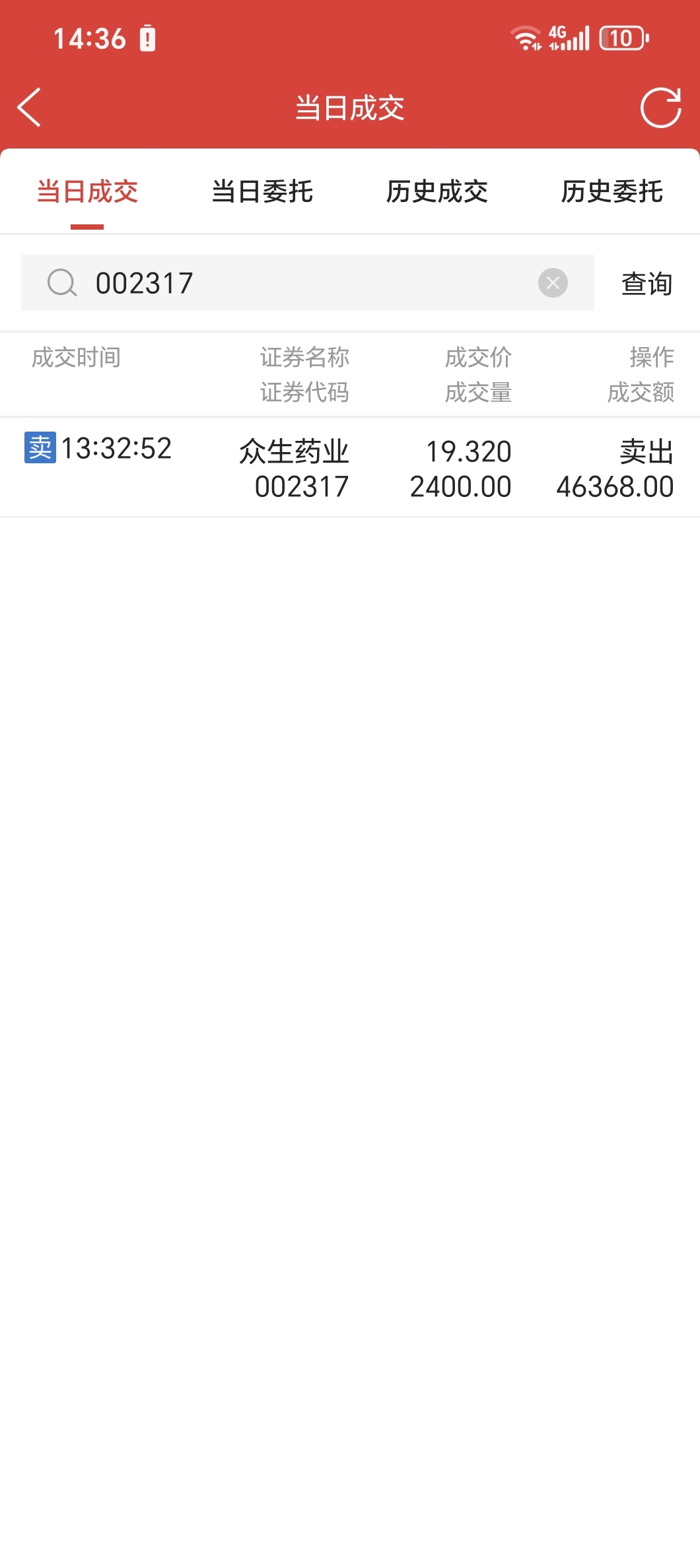
Task: Open the 历史成交 tab
Action: pyautogui.click(x=438, y=192)
